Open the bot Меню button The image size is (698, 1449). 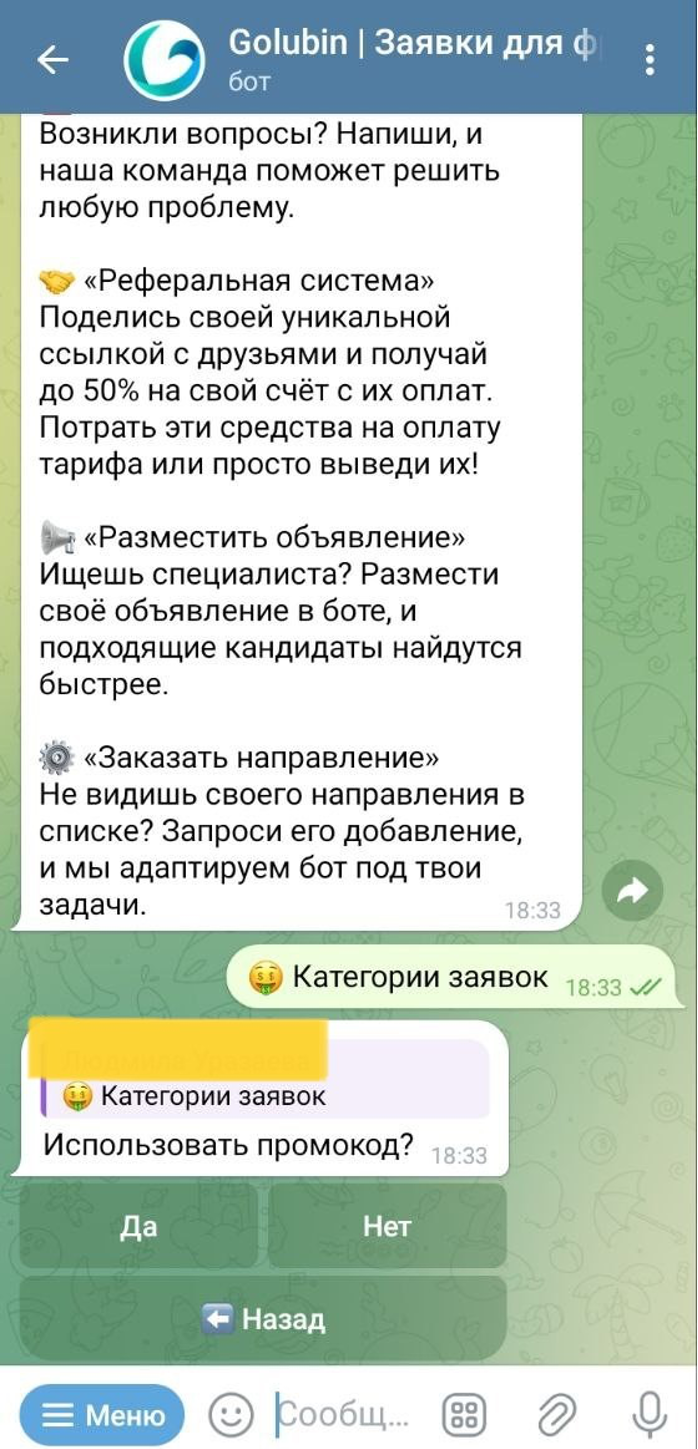(103, 1415)
